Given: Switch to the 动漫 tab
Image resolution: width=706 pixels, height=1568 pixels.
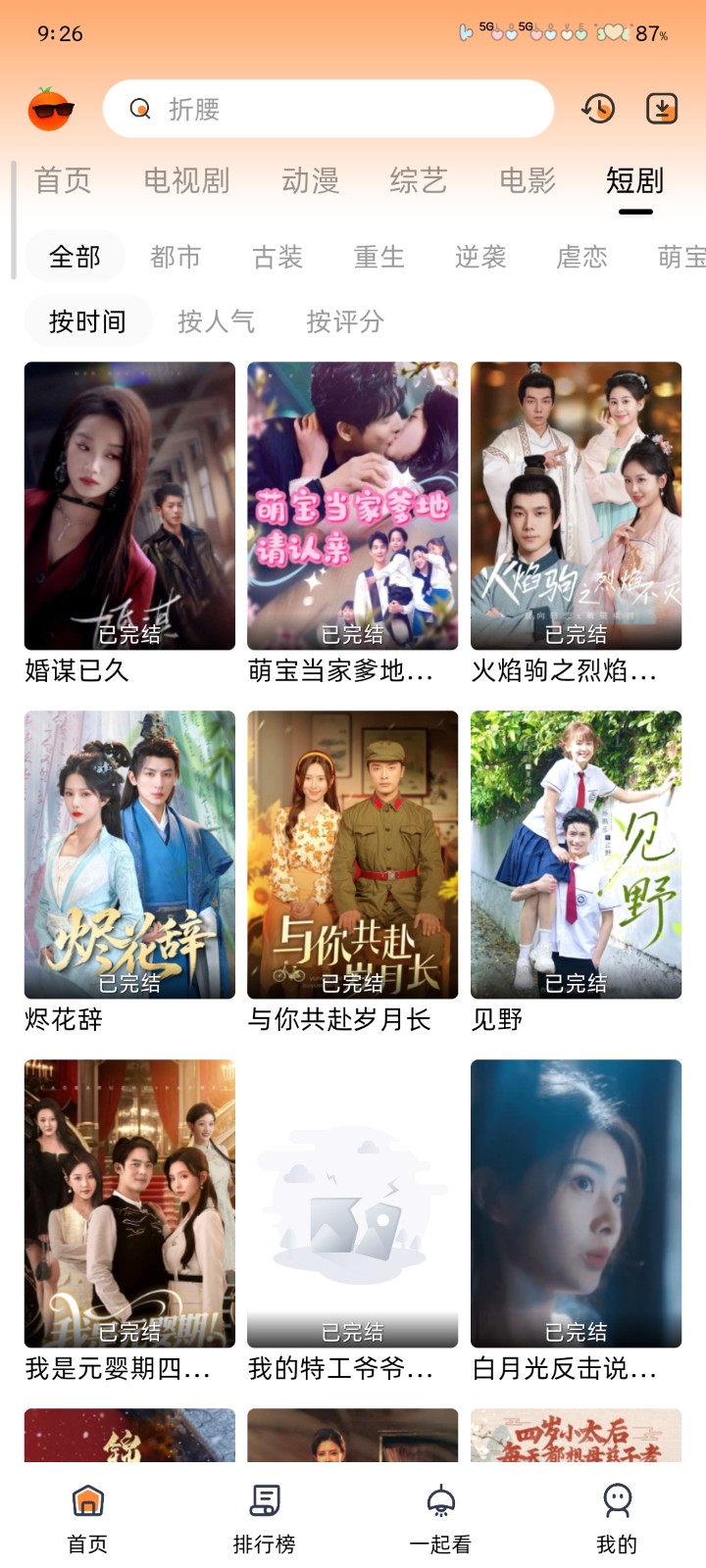Looking at the screenshot, I should pyautogui.click(x=310, y=181).
